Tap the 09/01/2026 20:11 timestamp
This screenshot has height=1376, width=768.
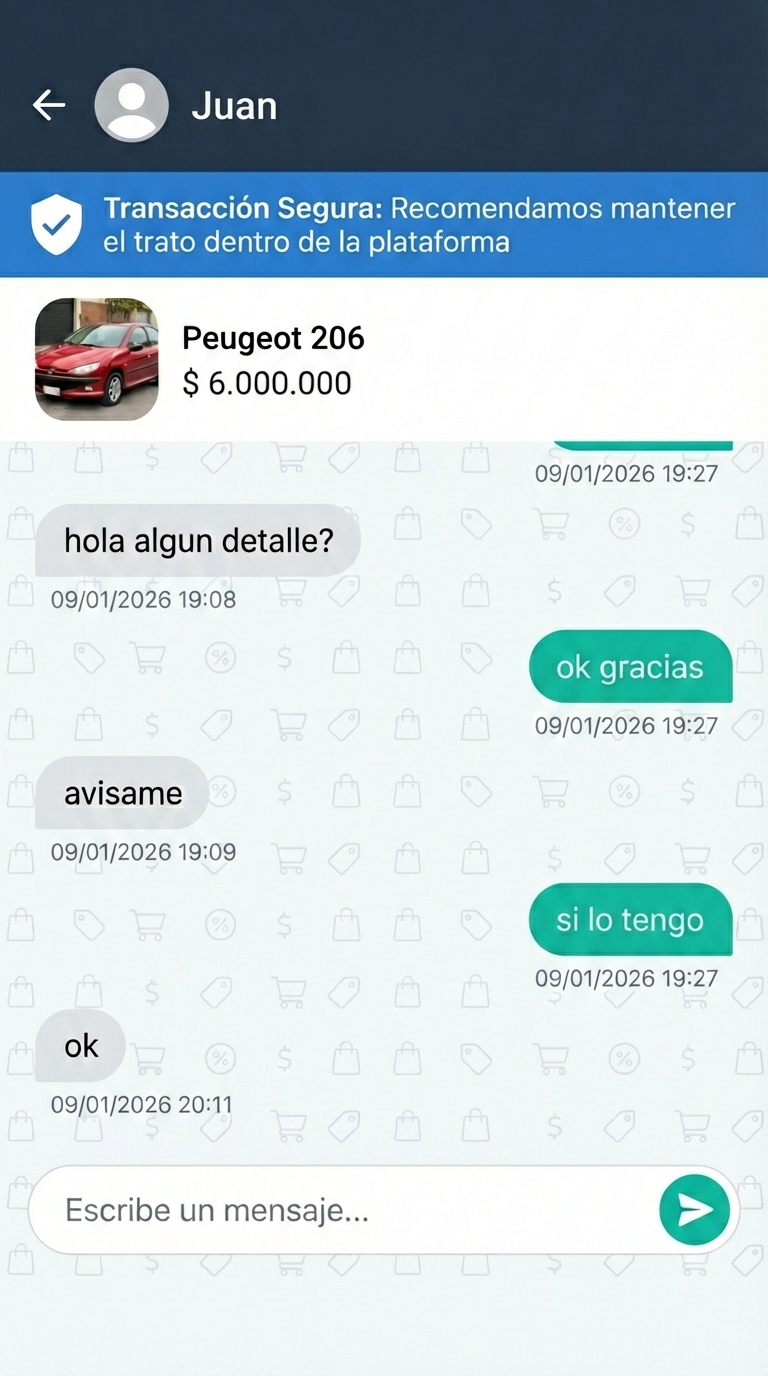coord(141,1104)
